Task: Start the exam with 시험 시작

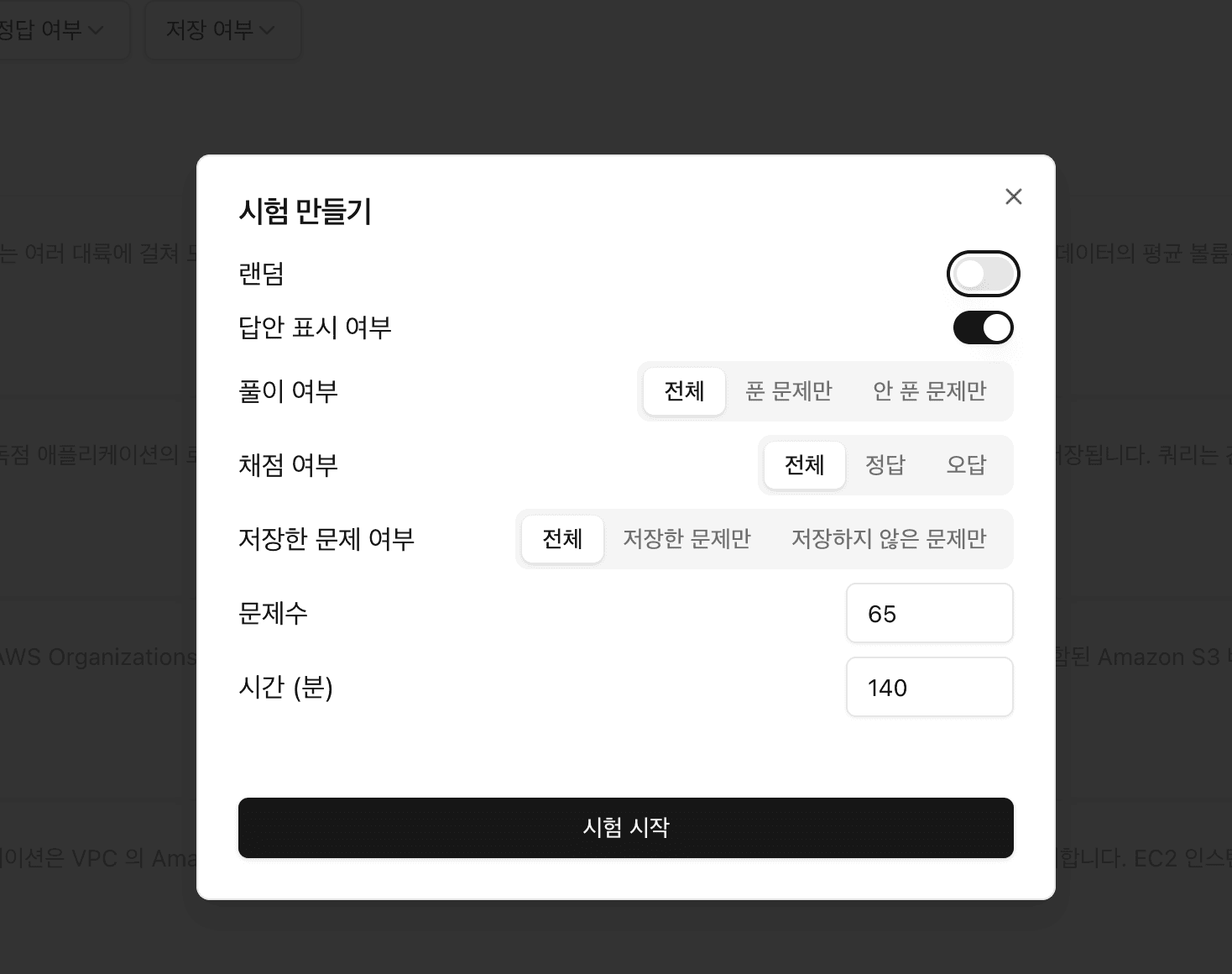Action: pyautogui.click(x=625, y=828)
